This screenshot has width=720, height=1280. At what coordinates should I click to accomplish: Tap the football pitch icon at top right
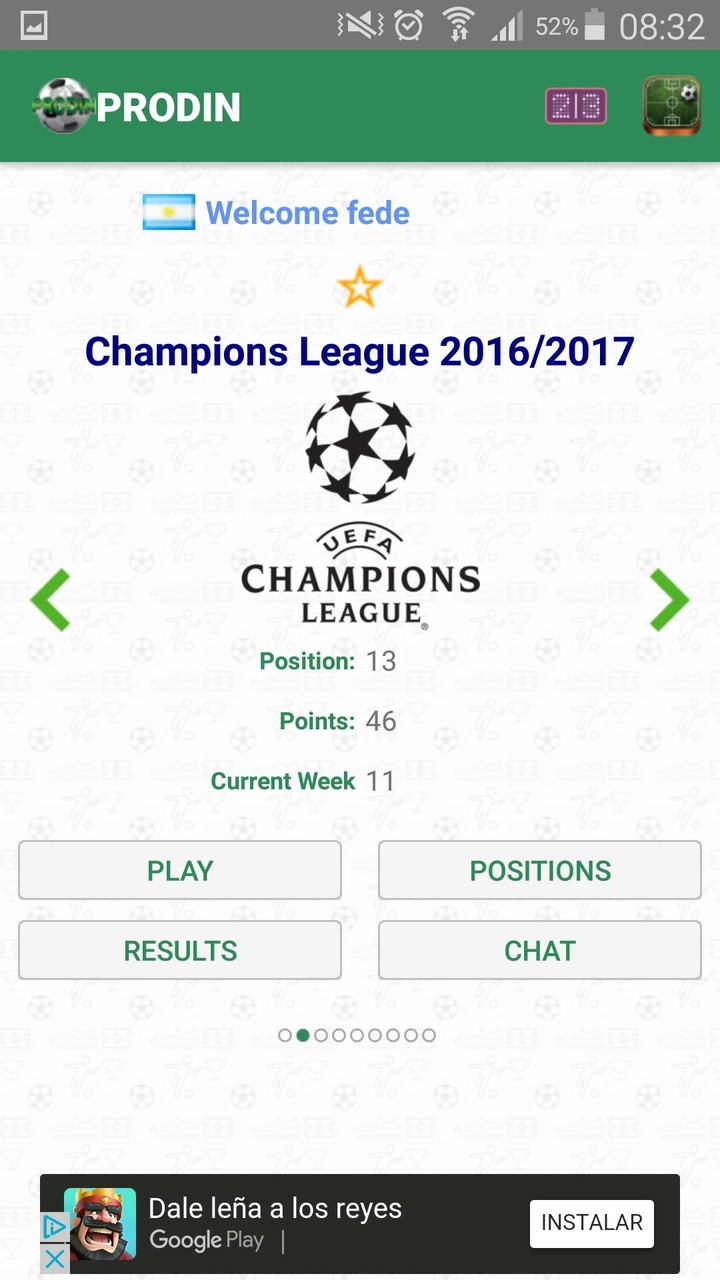(671, 104)
